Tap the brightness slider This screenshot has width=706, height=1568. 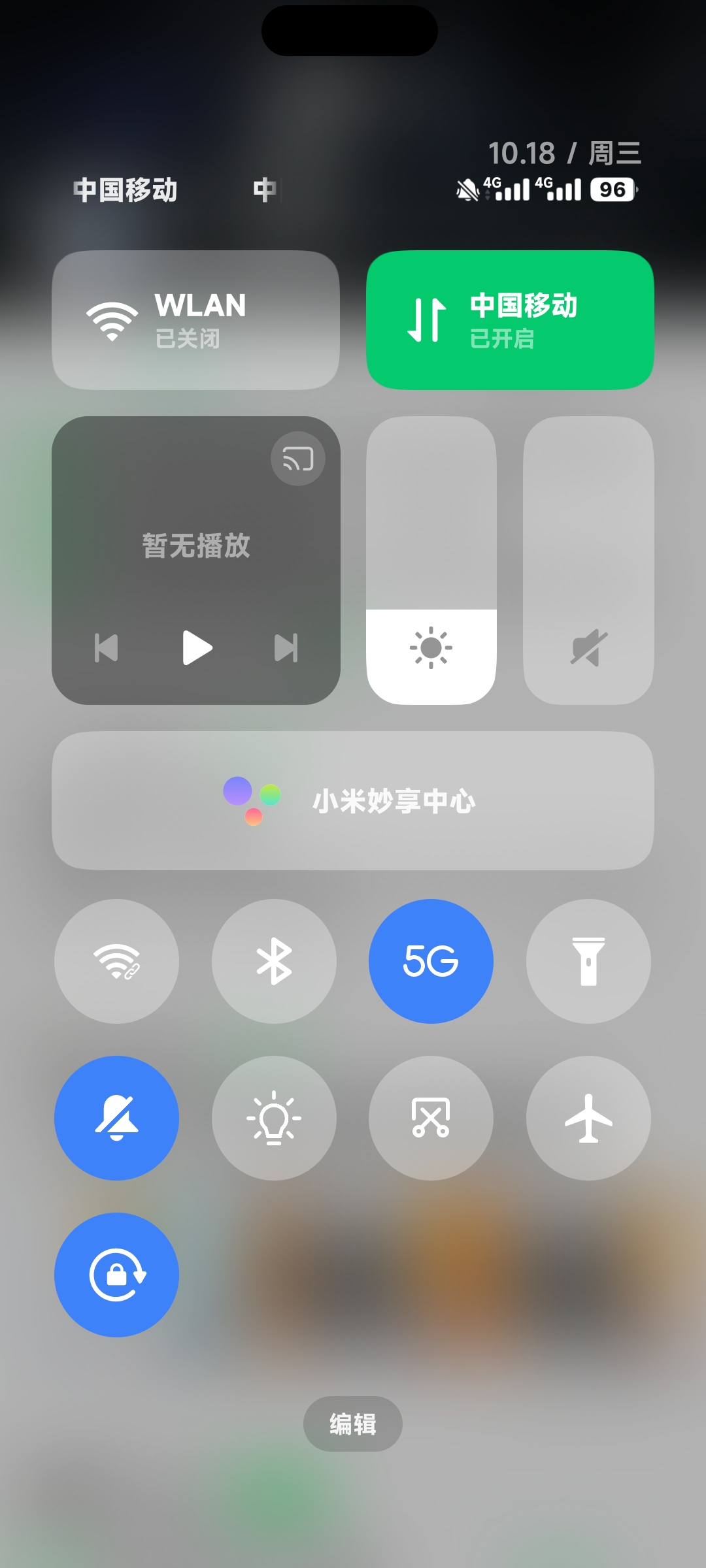click(x=431, y=561)
